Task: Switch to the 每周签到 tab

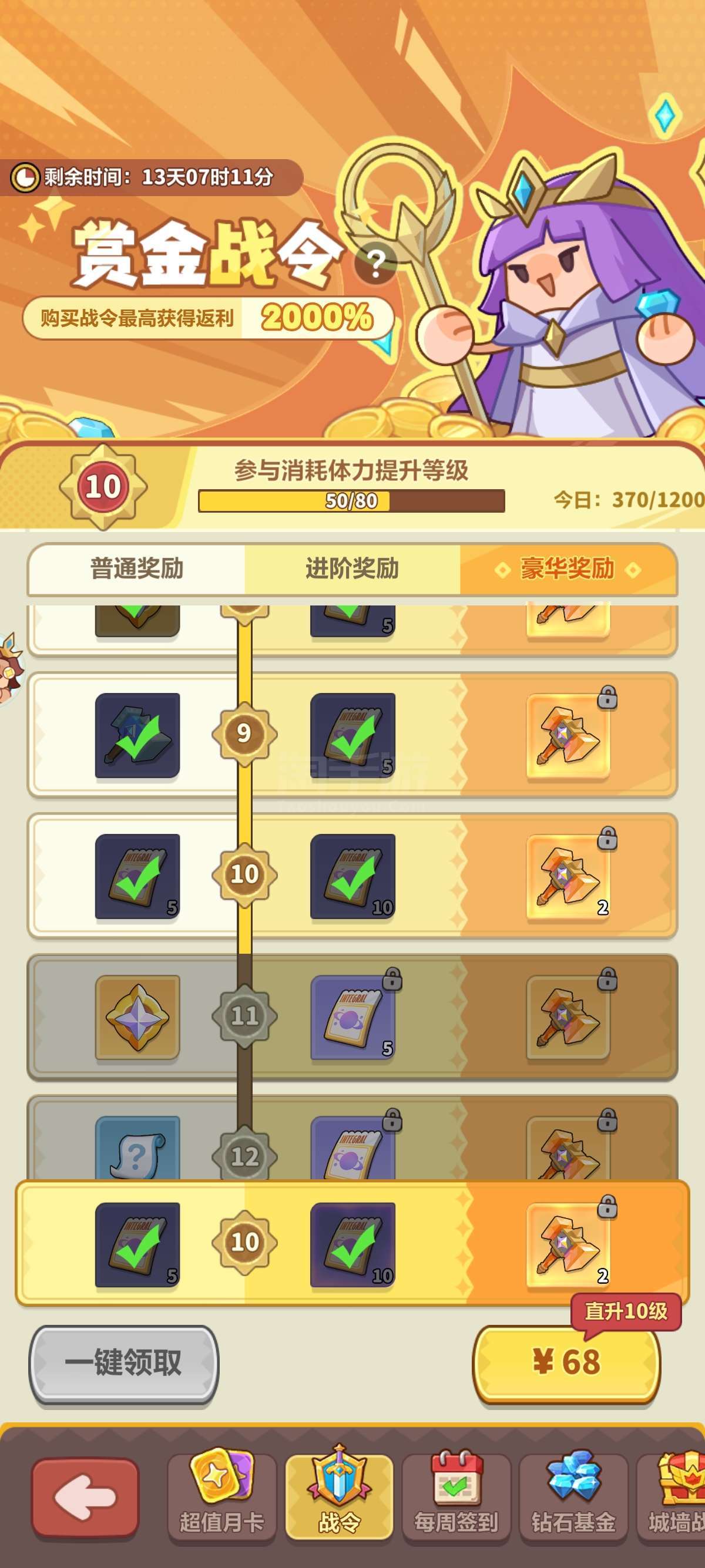Action: pos(456,1499)
